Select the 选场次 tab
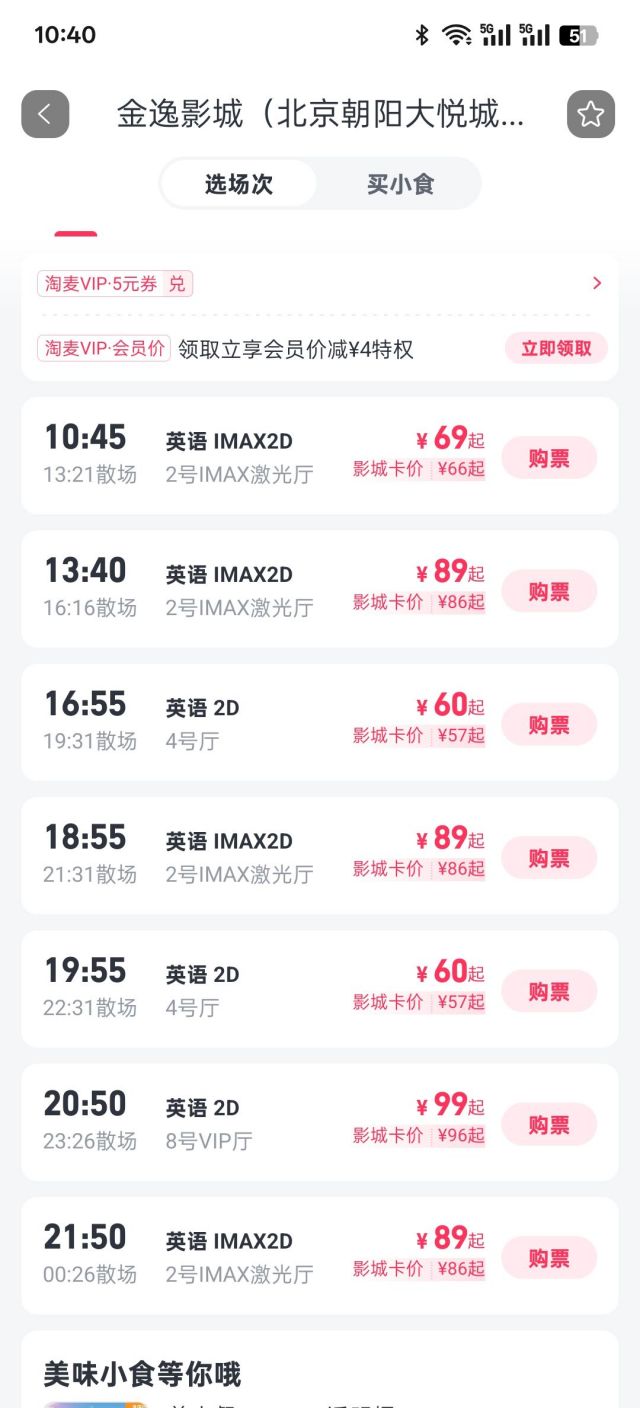640x1408 pixels. tap(239, 184)
